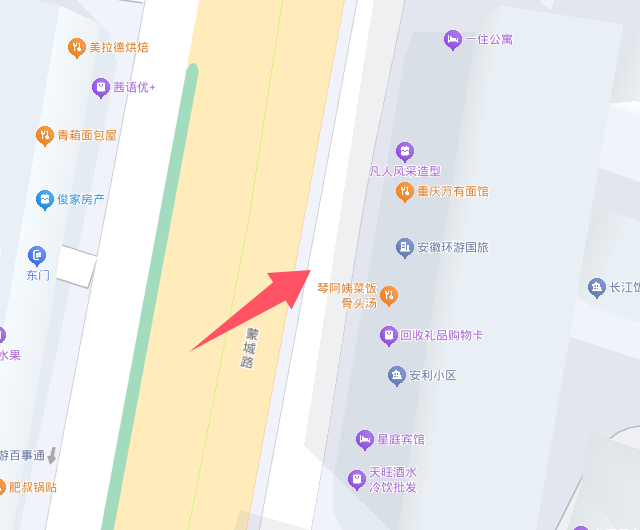This screenshot has height=530, width=640.
Task: Select the 茜语优+ shop marker
Action: pyautogui.click(x=100, y=88)
